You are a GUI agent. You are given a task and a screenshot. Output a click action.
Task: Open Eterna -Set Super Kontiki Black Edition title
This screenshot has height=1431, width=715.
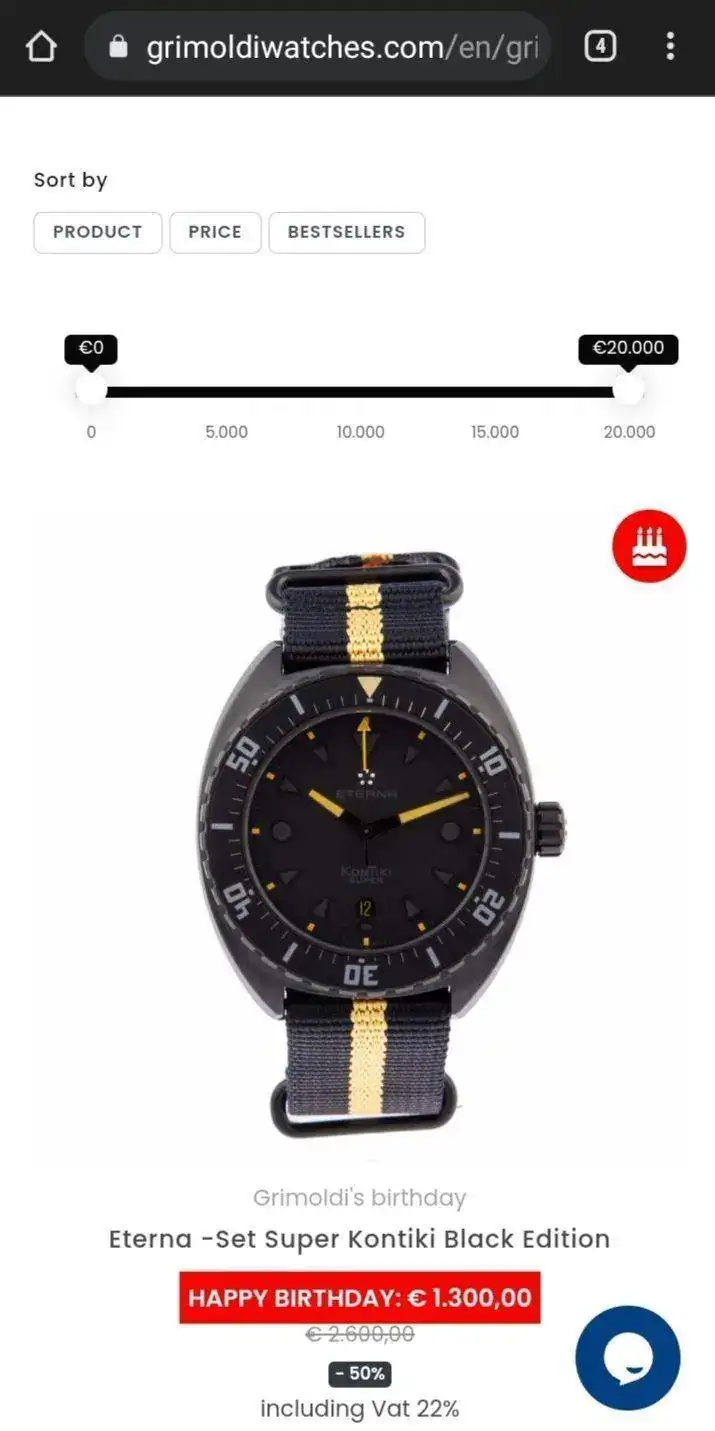click(x=359, y=1238)
